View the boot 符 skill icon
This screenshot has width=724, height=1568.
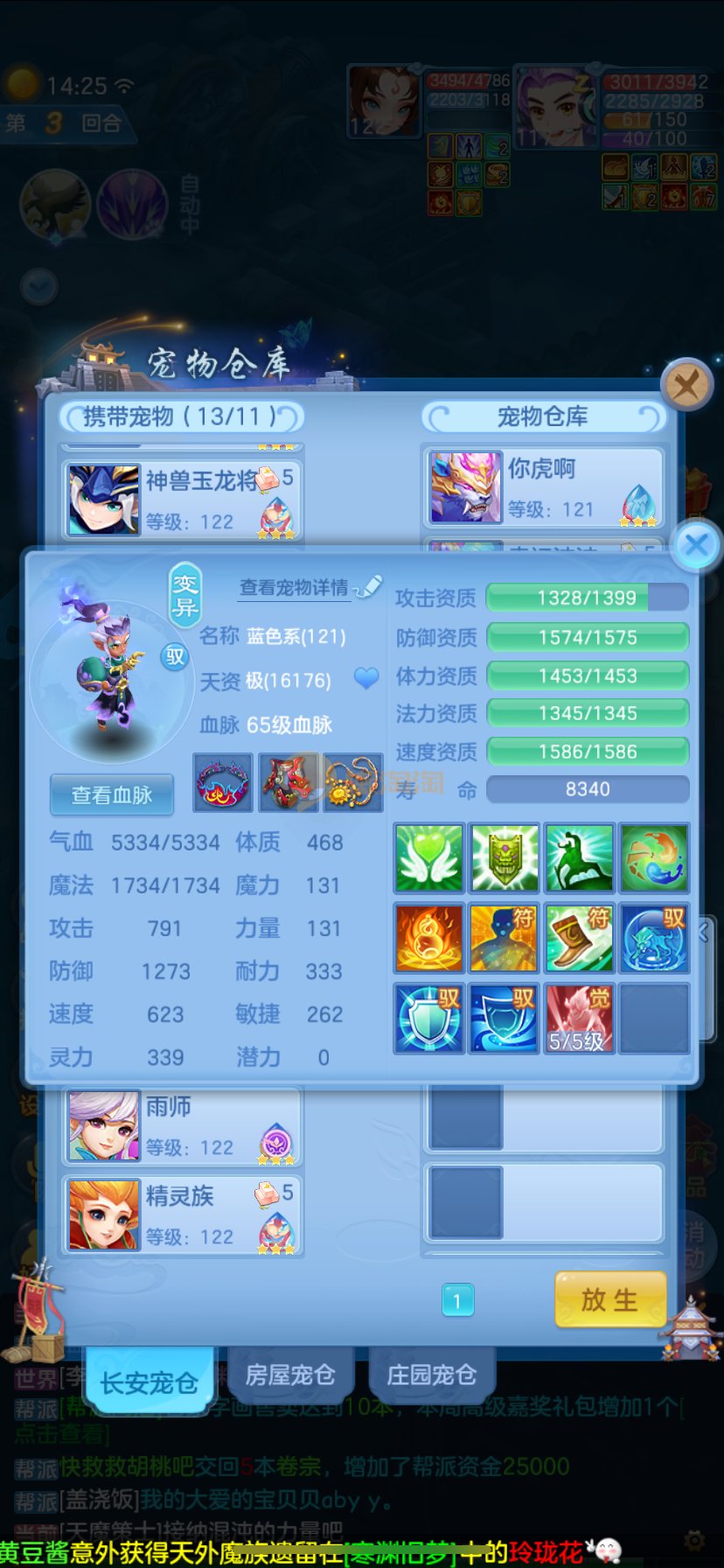[x=579, y=939]
